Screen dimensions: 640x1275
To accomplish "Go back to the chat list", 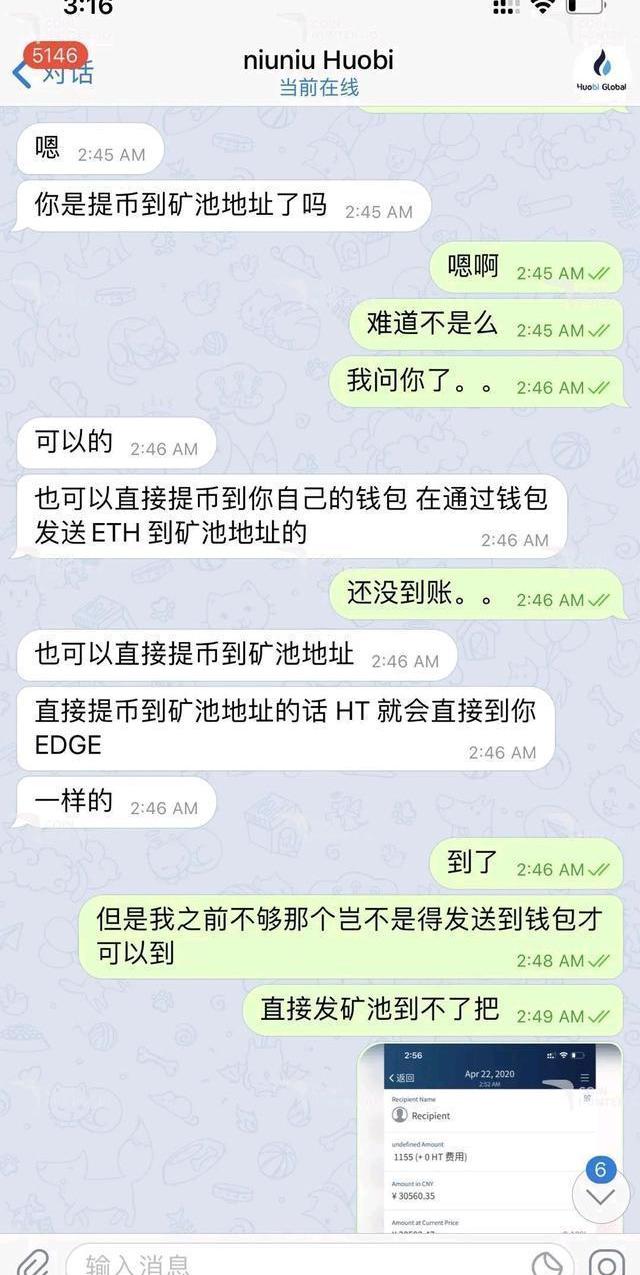I will coord(50,70).
